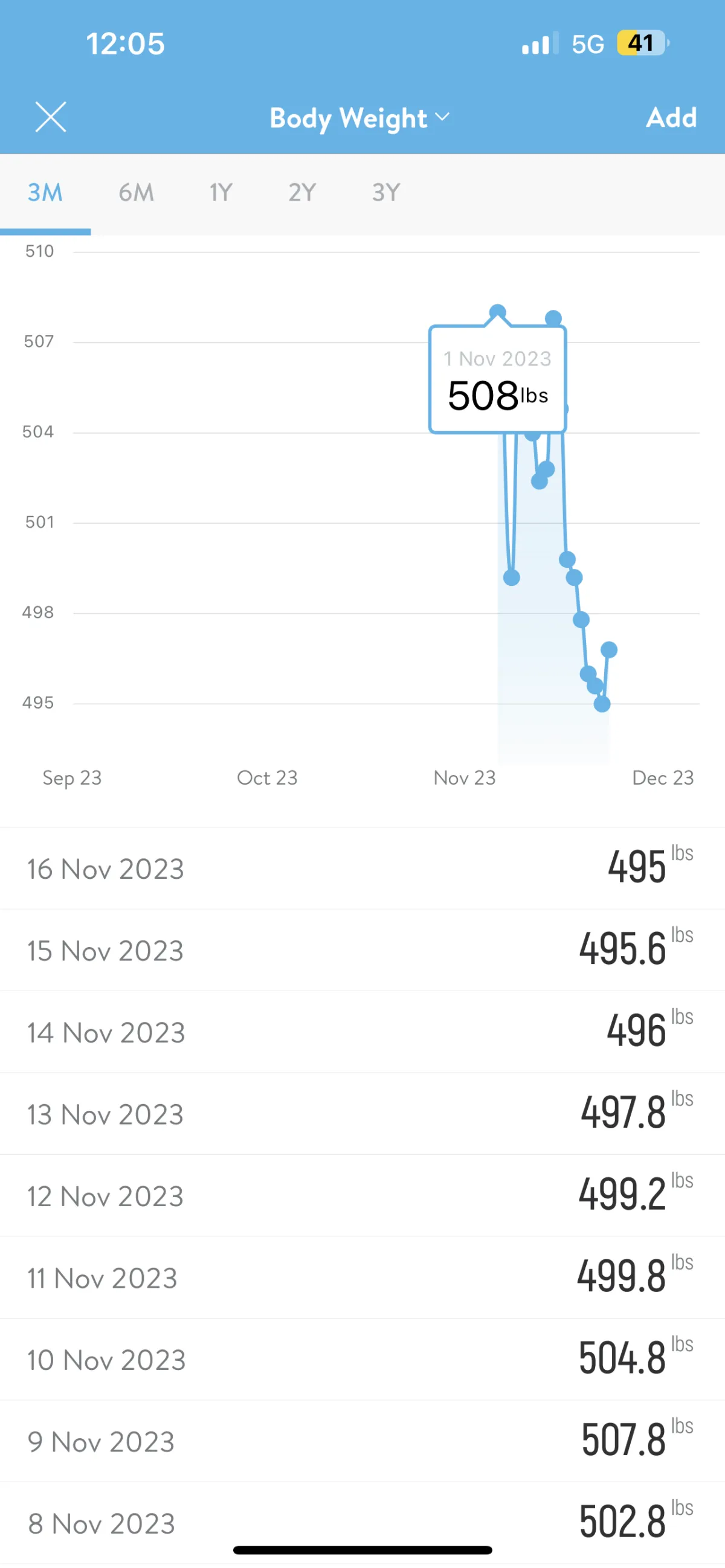
Task: Open the 8 Nov 2023 weight entry
Action: click(362, 1523)
